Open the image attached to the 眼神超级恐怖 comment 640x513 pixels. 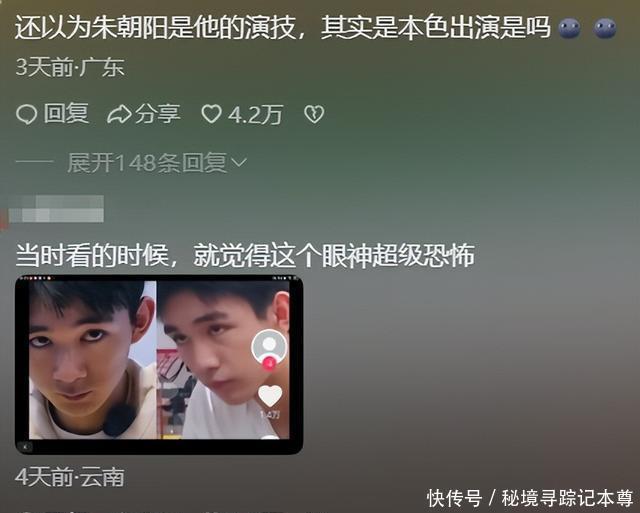[158, 365]
